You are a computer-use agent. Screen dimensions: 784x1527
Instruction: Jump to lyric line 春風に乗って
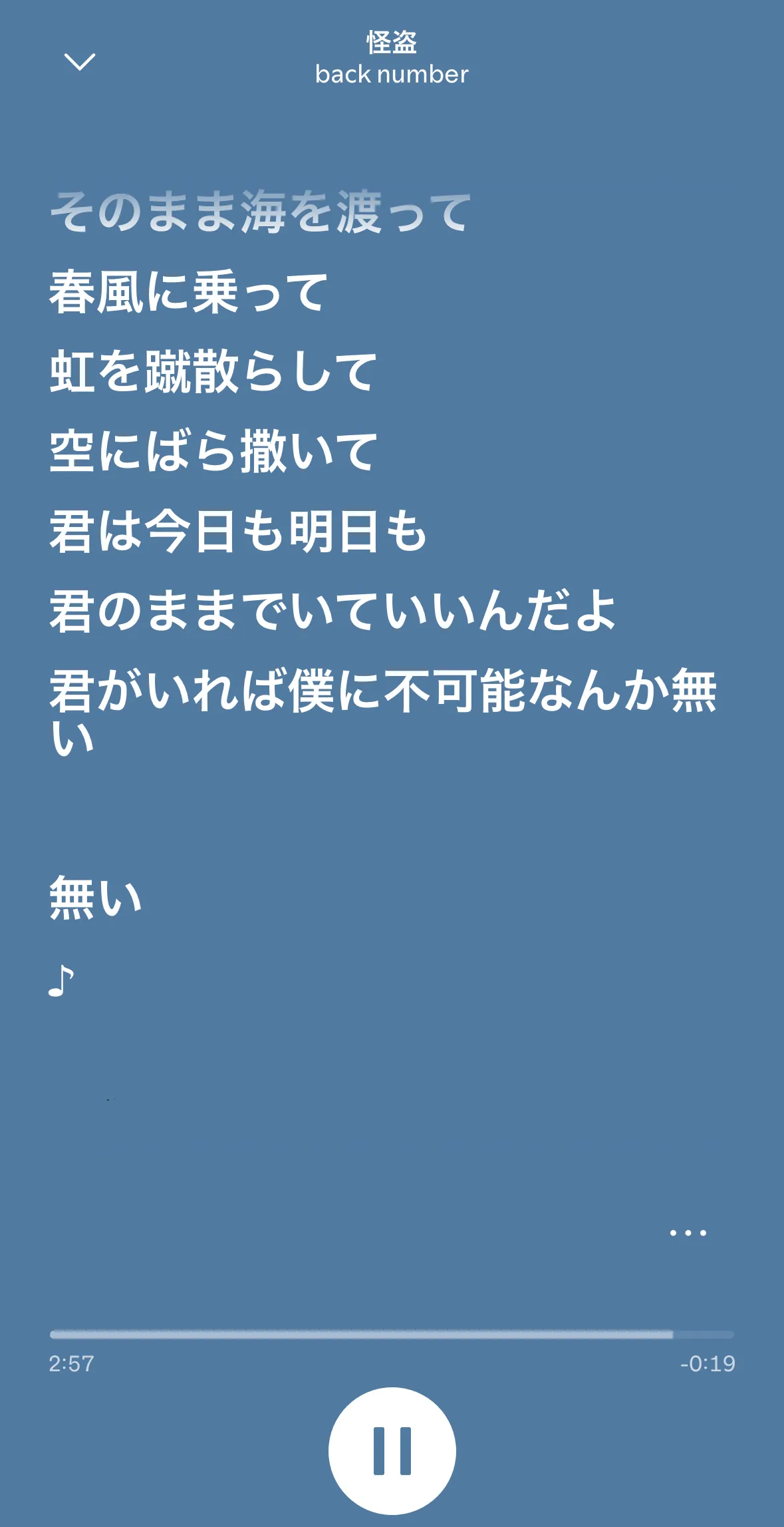coord(189,291)
